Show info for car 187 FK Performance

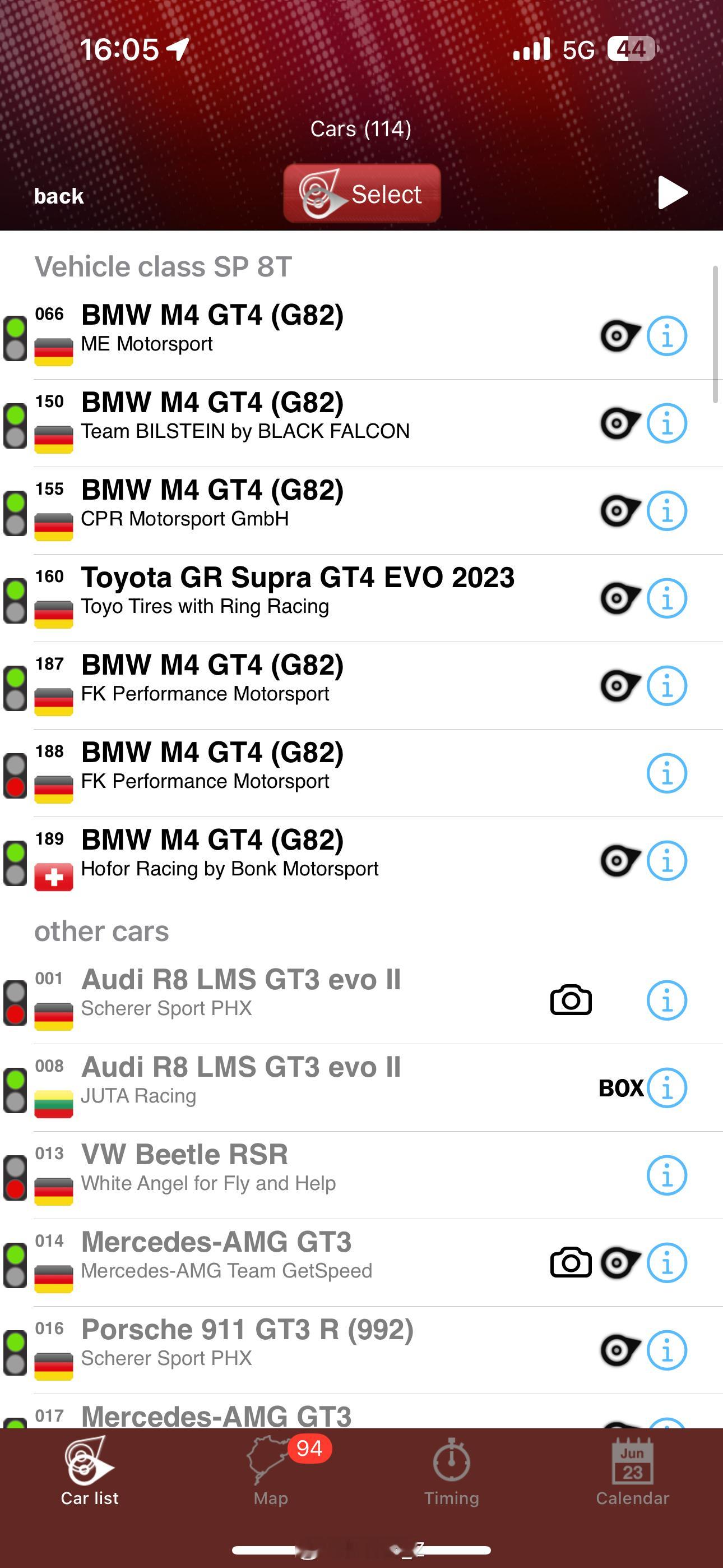coord(667,686)
